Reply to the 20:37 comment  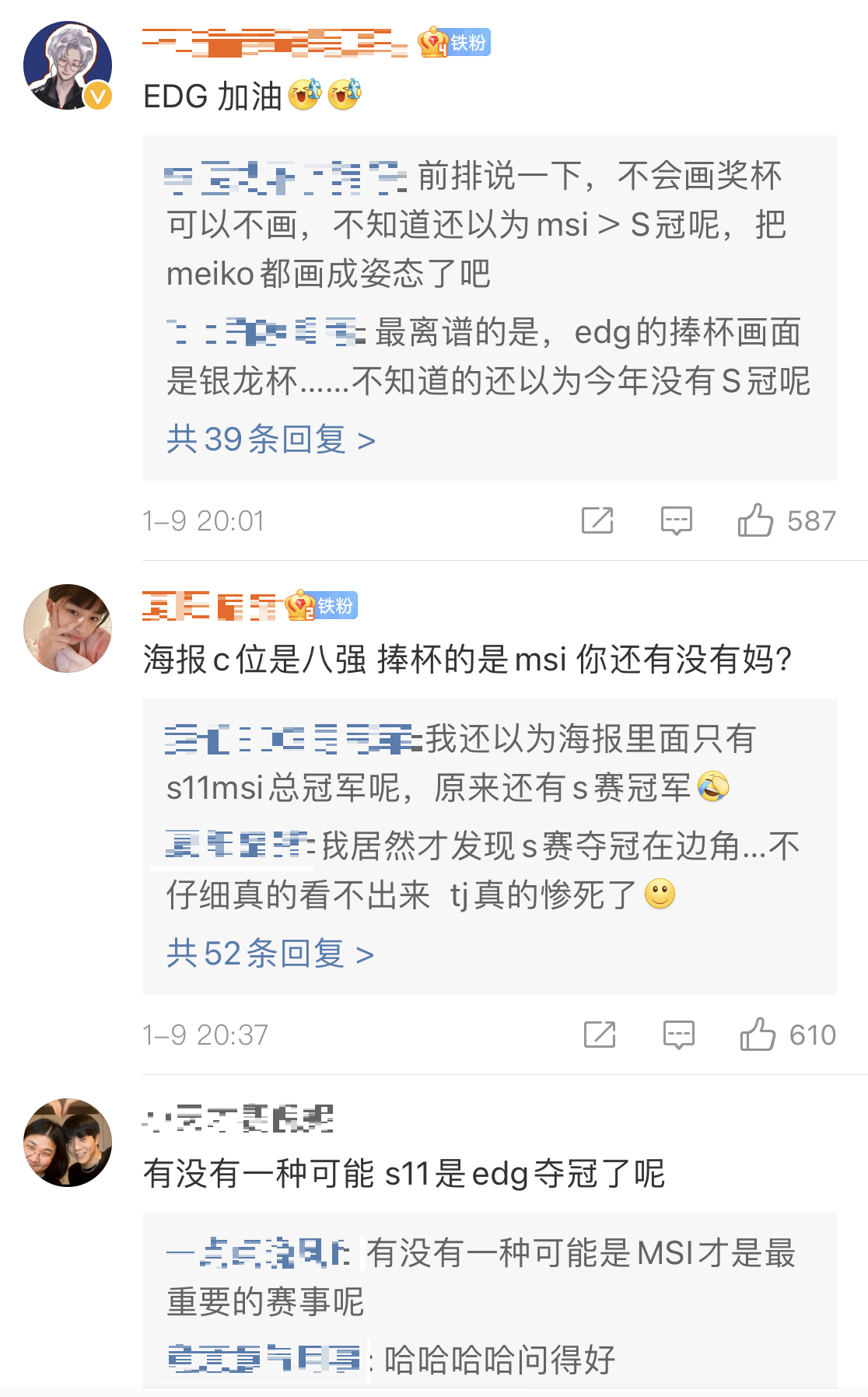click(678, 1035)
